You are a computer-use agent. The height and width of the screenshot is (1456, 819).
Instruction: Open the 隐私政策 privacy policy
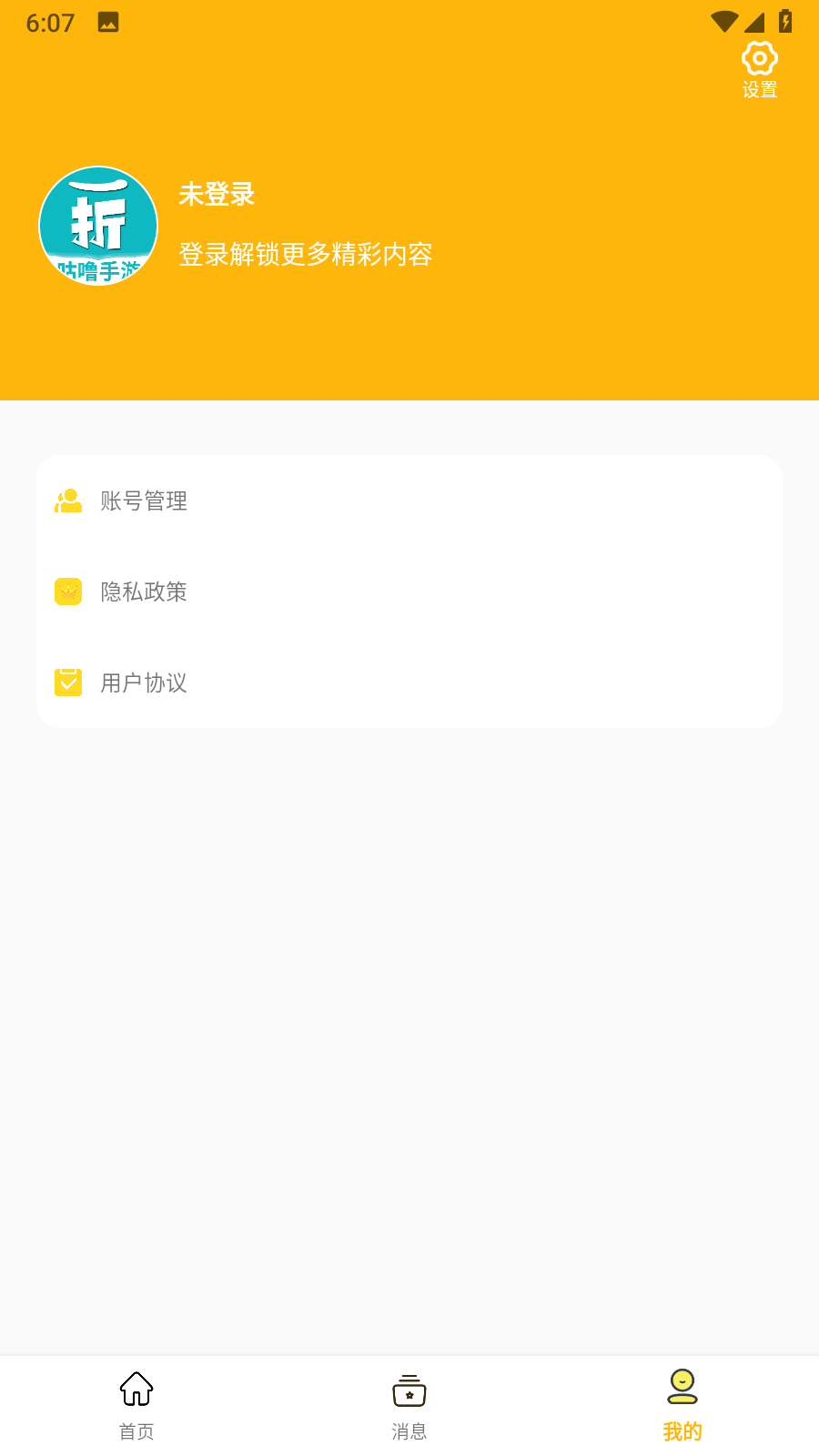pyautogui.click(x=409, y=591)
